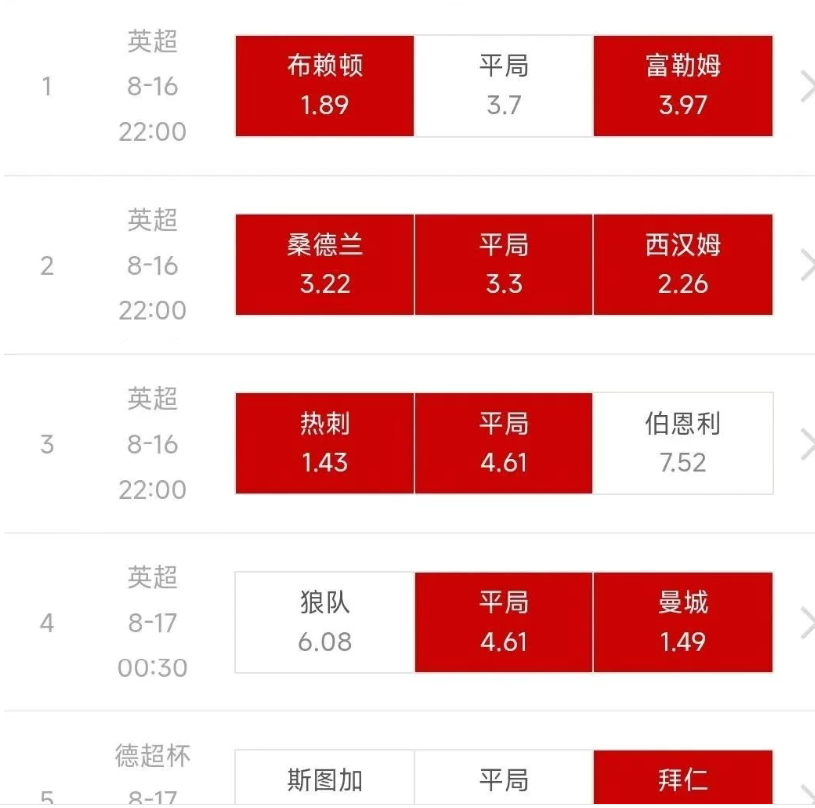Tap 热刺 win odds 1.43
815x808 pixels.
click(x=324, y=443)
